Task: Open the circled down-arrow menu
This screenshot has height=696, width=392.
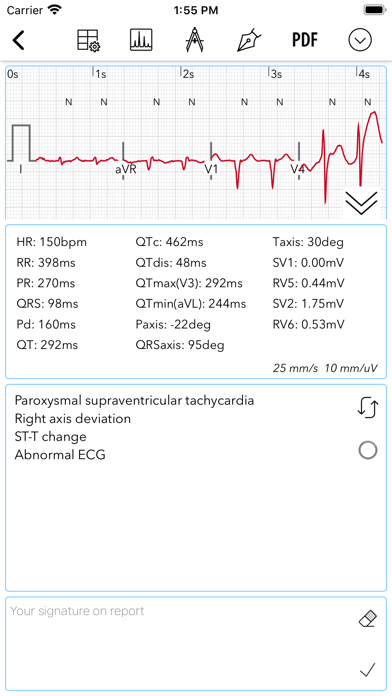Action: [x=360, y=40]
